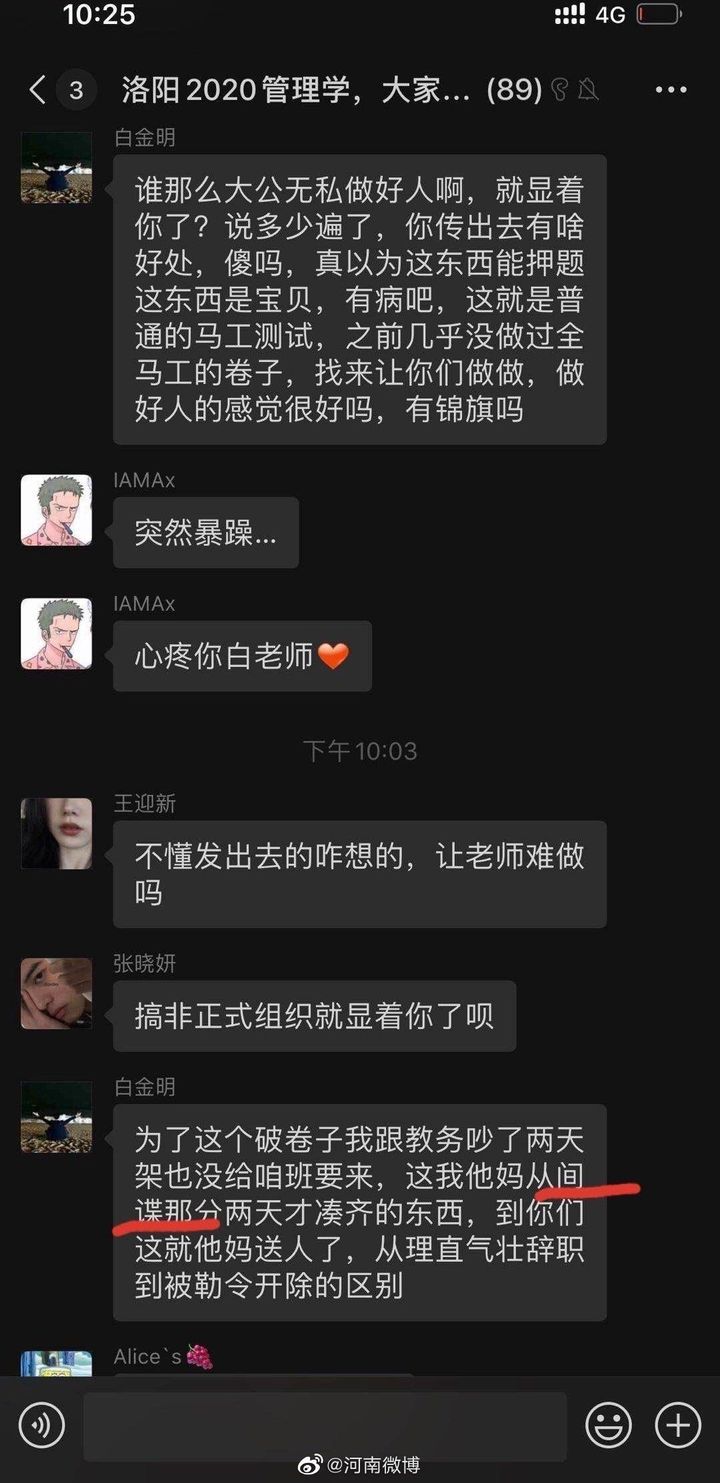Open 王迎新's profile avatar
This screenshot has width=720, height=1483.
56,833
